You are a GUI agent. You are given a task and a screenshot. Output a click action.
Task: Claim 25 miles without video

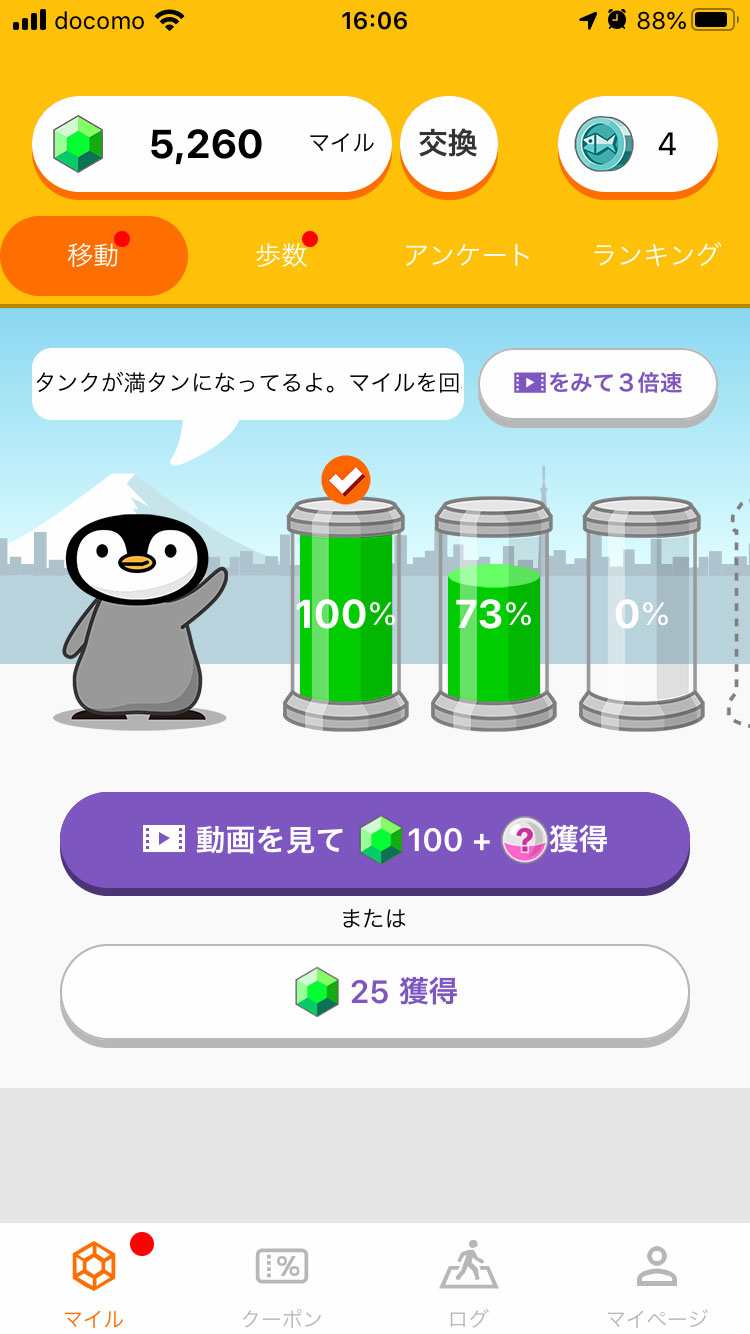[x=375, y=992]
